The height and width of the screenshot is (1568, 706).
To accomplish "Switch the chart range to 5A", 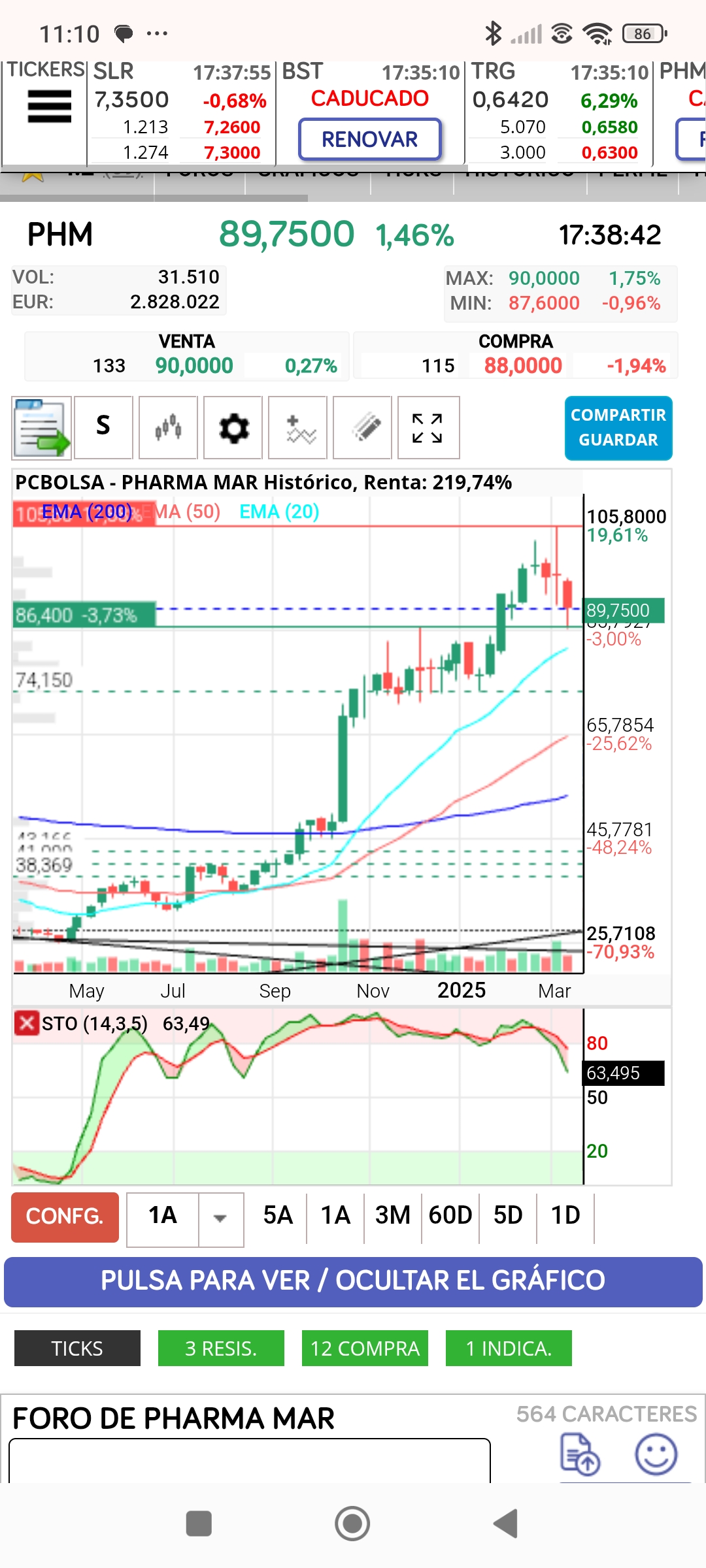I will [x=278, y=1215].
